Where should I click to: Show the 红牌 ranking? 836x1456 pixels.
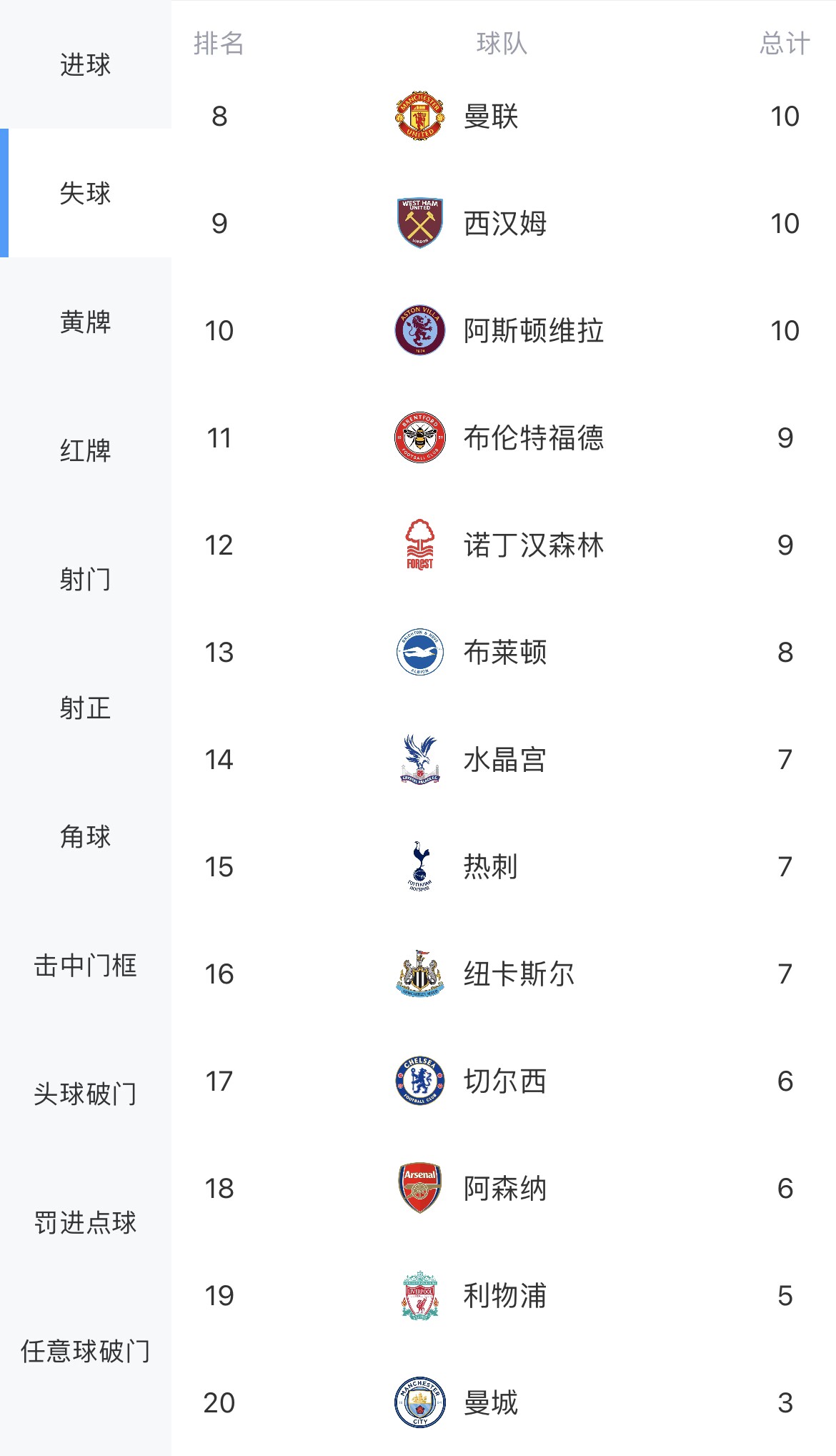coord(85,451)
